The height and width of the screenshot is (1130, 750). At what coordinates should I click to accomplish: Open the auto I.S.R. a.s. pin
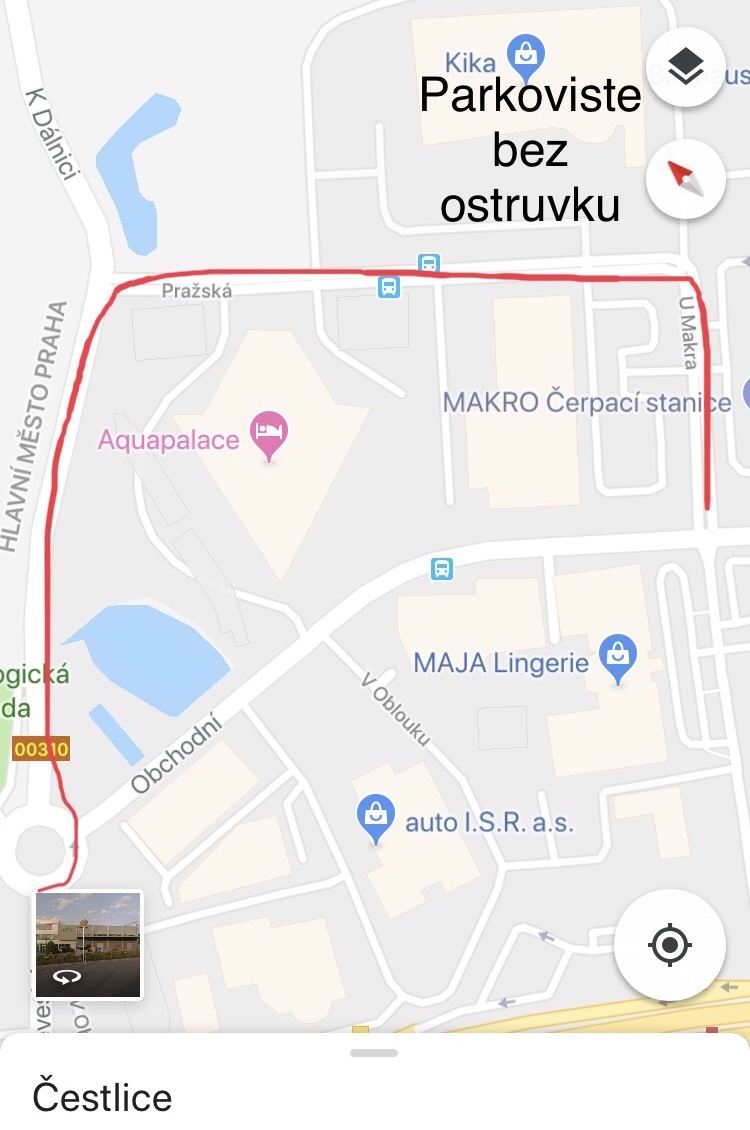point(375,817)
